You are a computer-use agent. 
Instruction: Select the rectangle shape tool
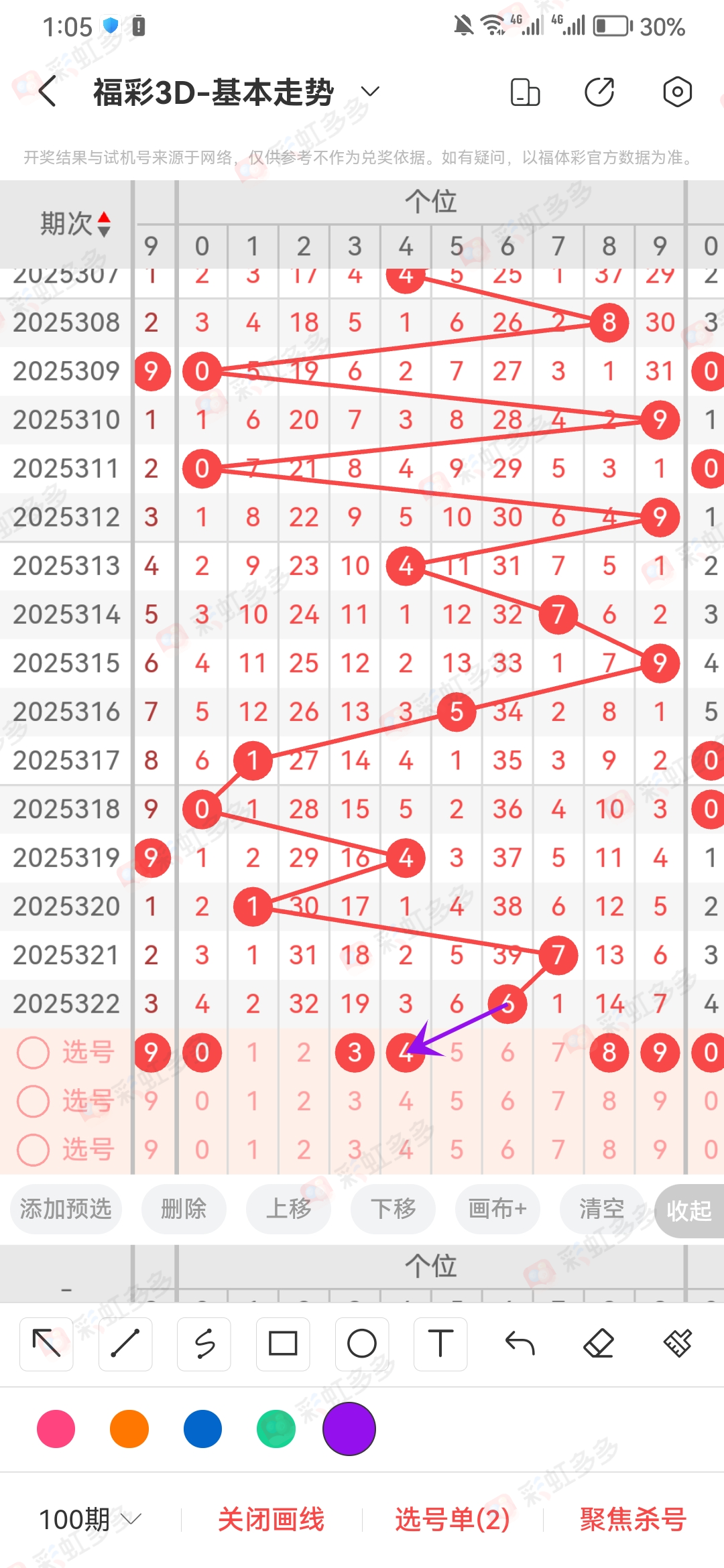(x=283, y=1344)
